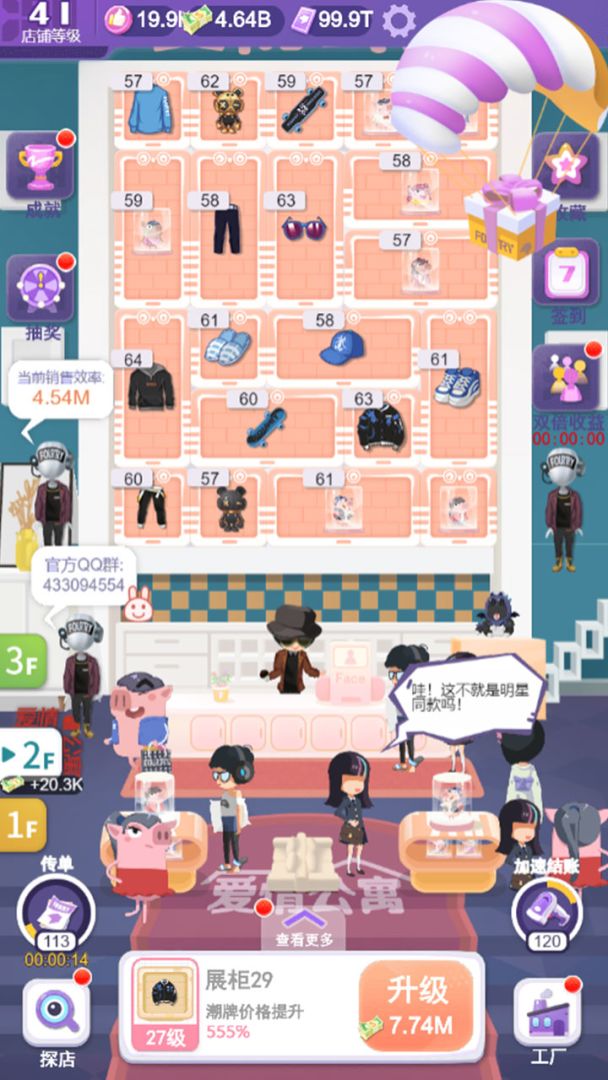Select the level 60 skateboard showcase
Screen dimensions: 608x1080
(266, 425)
